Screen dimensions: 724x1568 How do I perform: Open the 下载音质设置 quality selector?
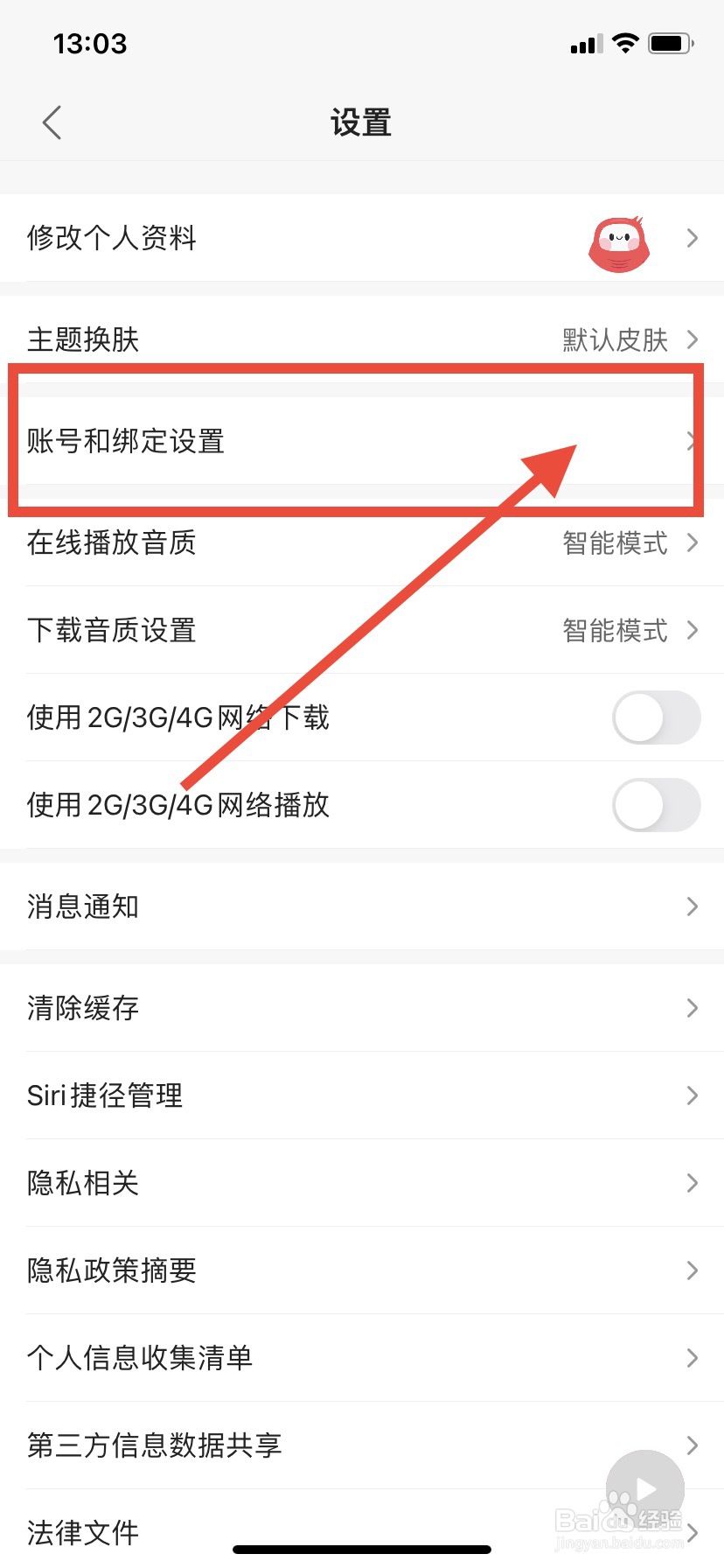click(x=615, y=630)
